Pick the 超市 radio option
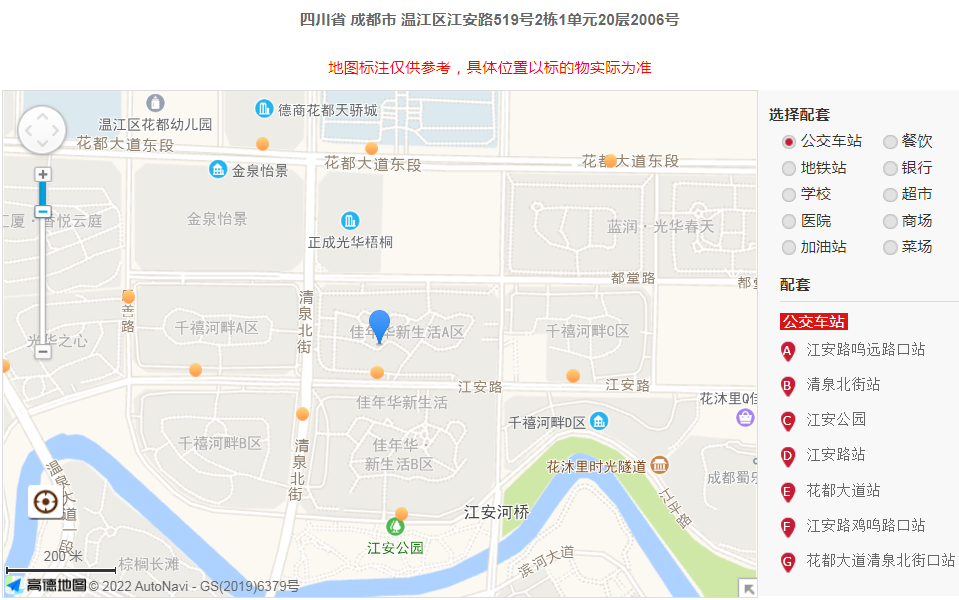 pyautogui.click(x=890, y=194)
